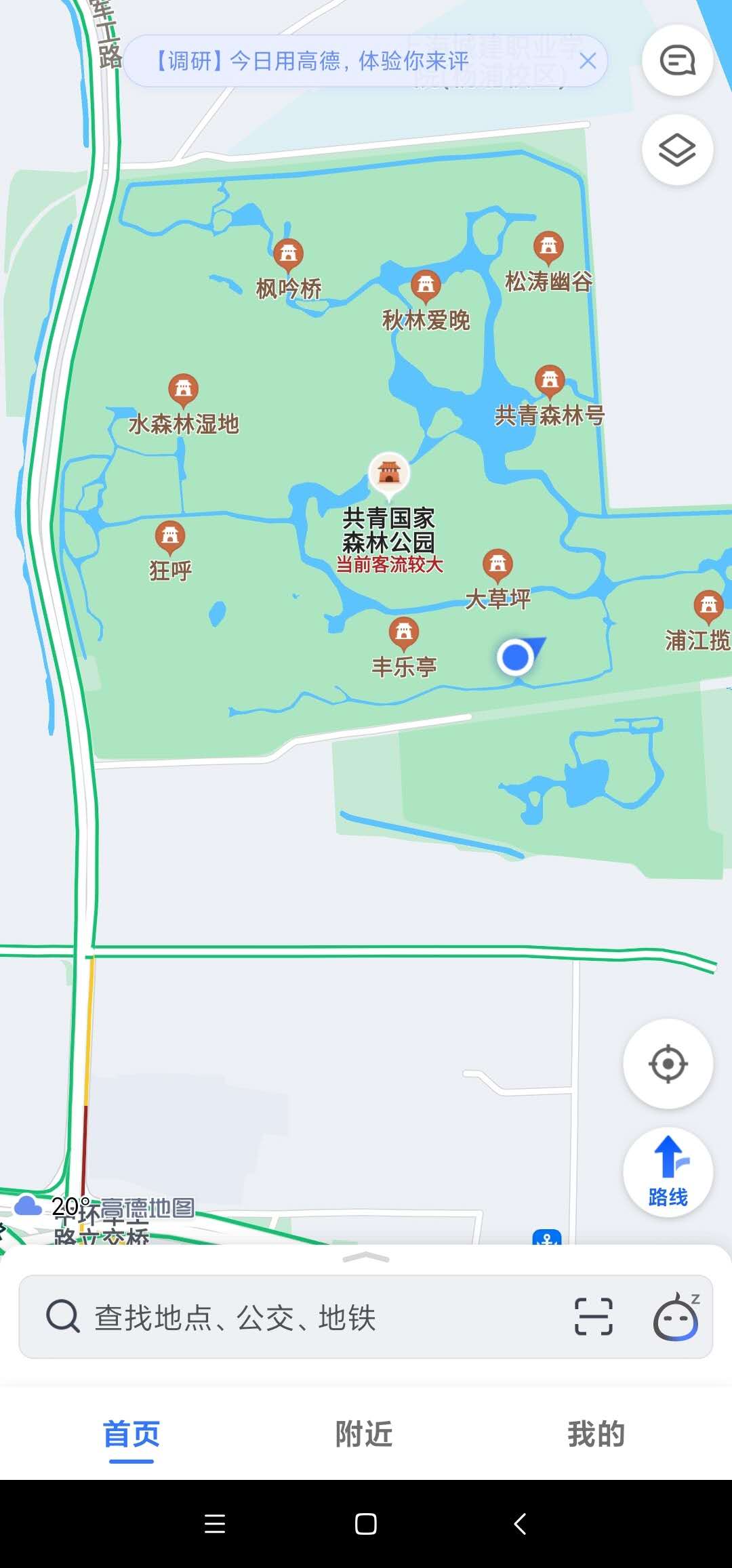Select the 丰乐亭 map marker
This screenshot has height=1568, width=732.
(x=404, y=633)
